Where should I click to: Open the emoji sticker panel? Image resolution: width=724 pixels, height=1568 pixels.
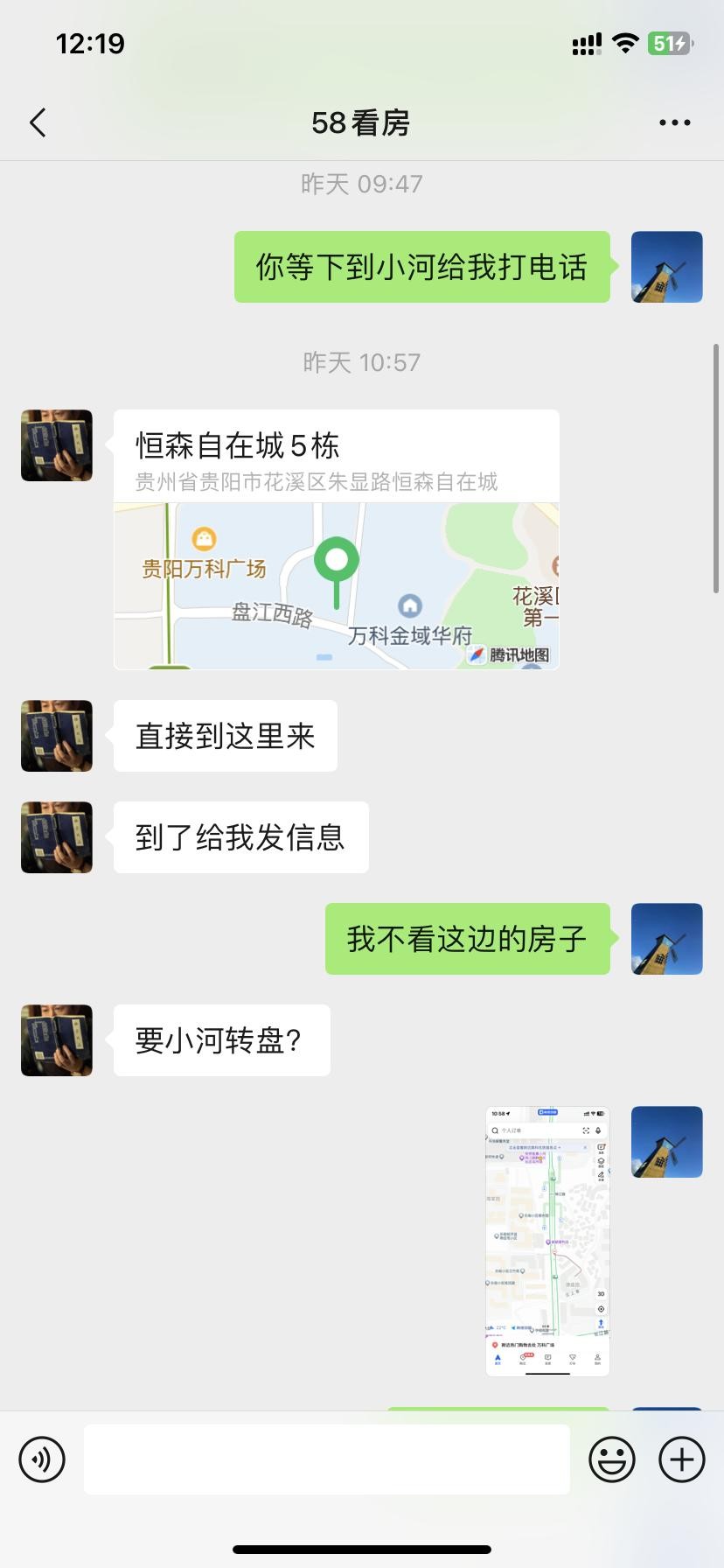tap(611, 1459)
